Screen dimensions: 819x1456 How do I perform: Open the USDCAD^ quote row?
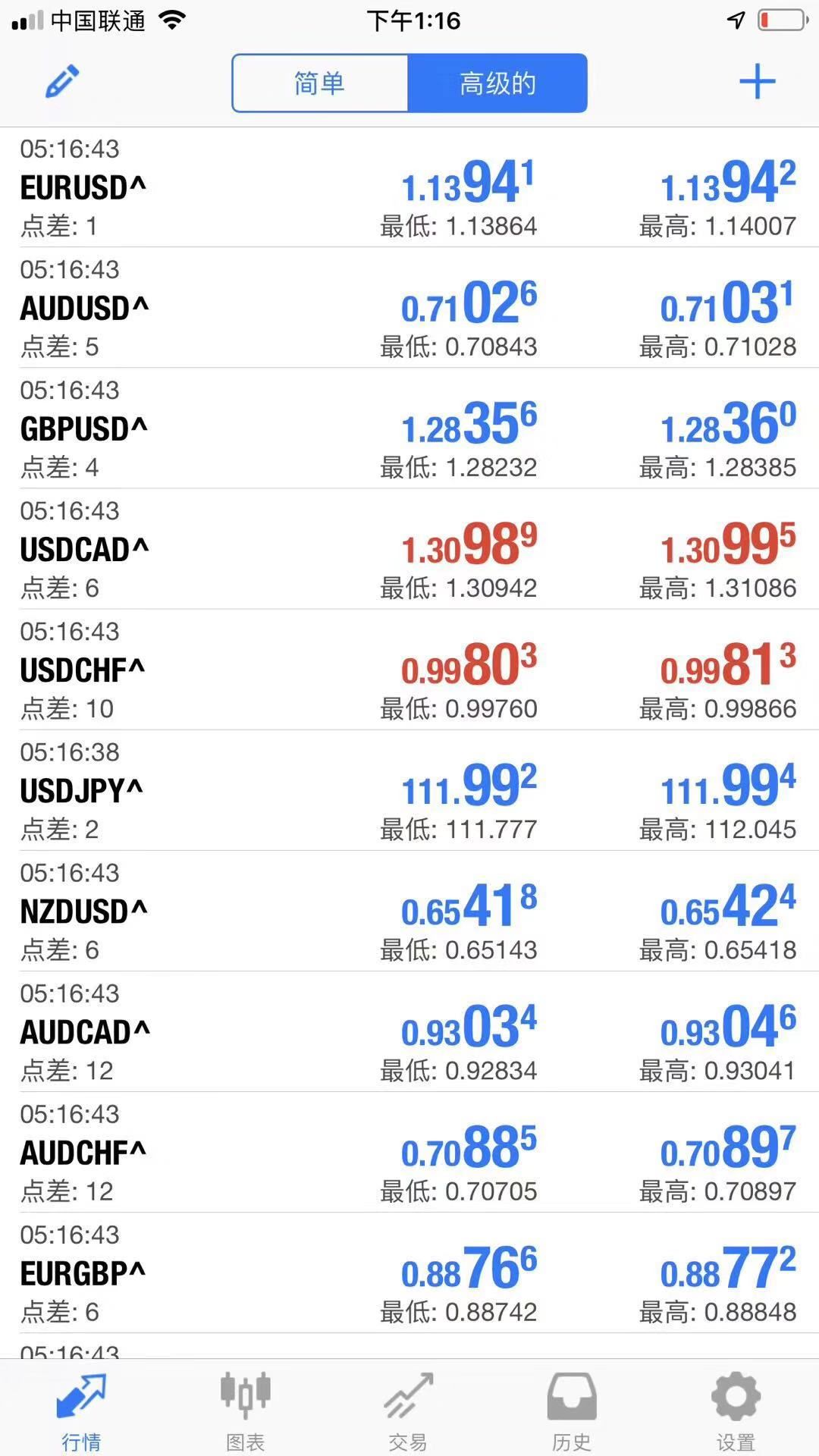click(409, 549)
